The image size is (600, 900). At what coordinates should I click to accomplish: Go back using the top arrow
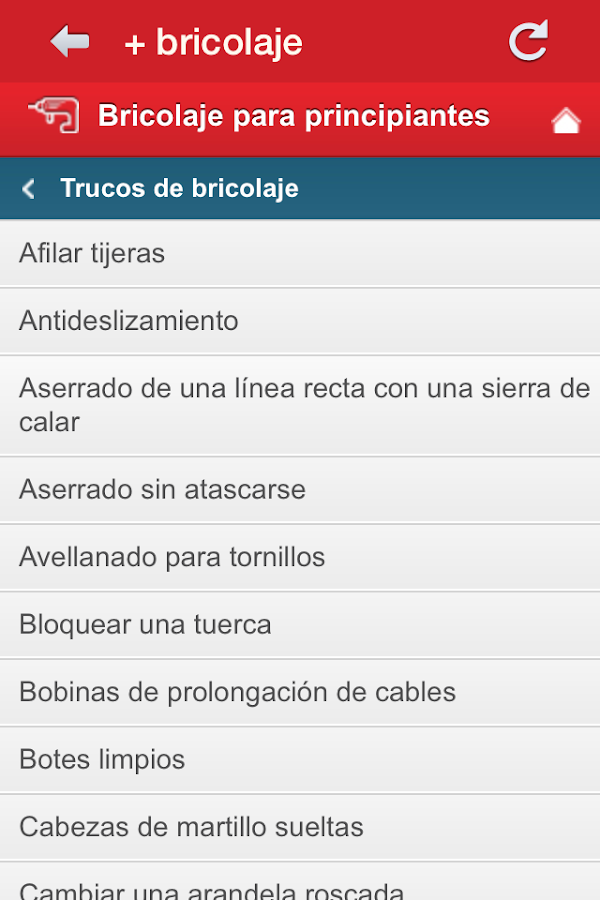(x=70, y=42)
